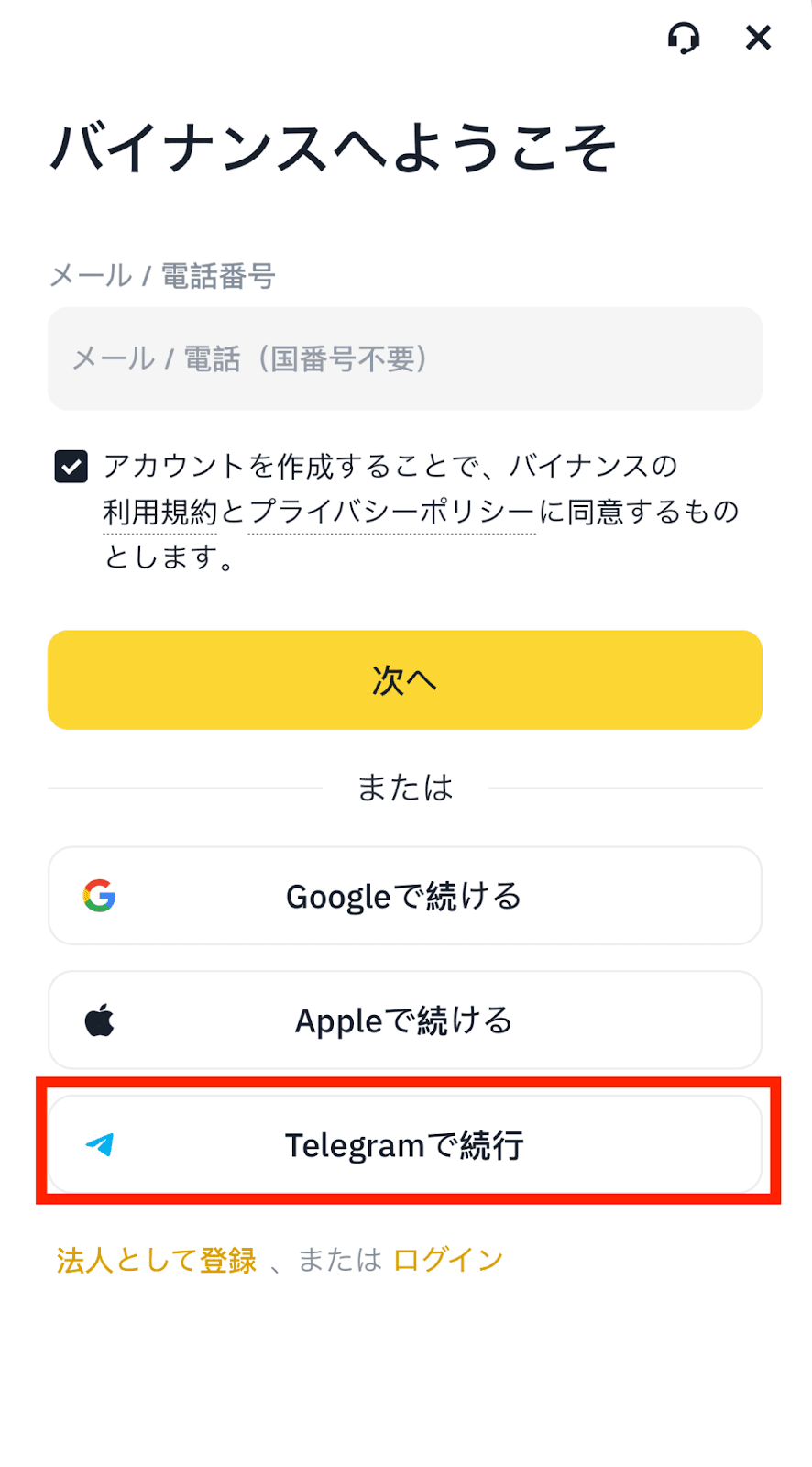The width and height of the screenshot is (812, 1467).
Task: Open the customer support headset icon
Action: [x=684, y=39]
